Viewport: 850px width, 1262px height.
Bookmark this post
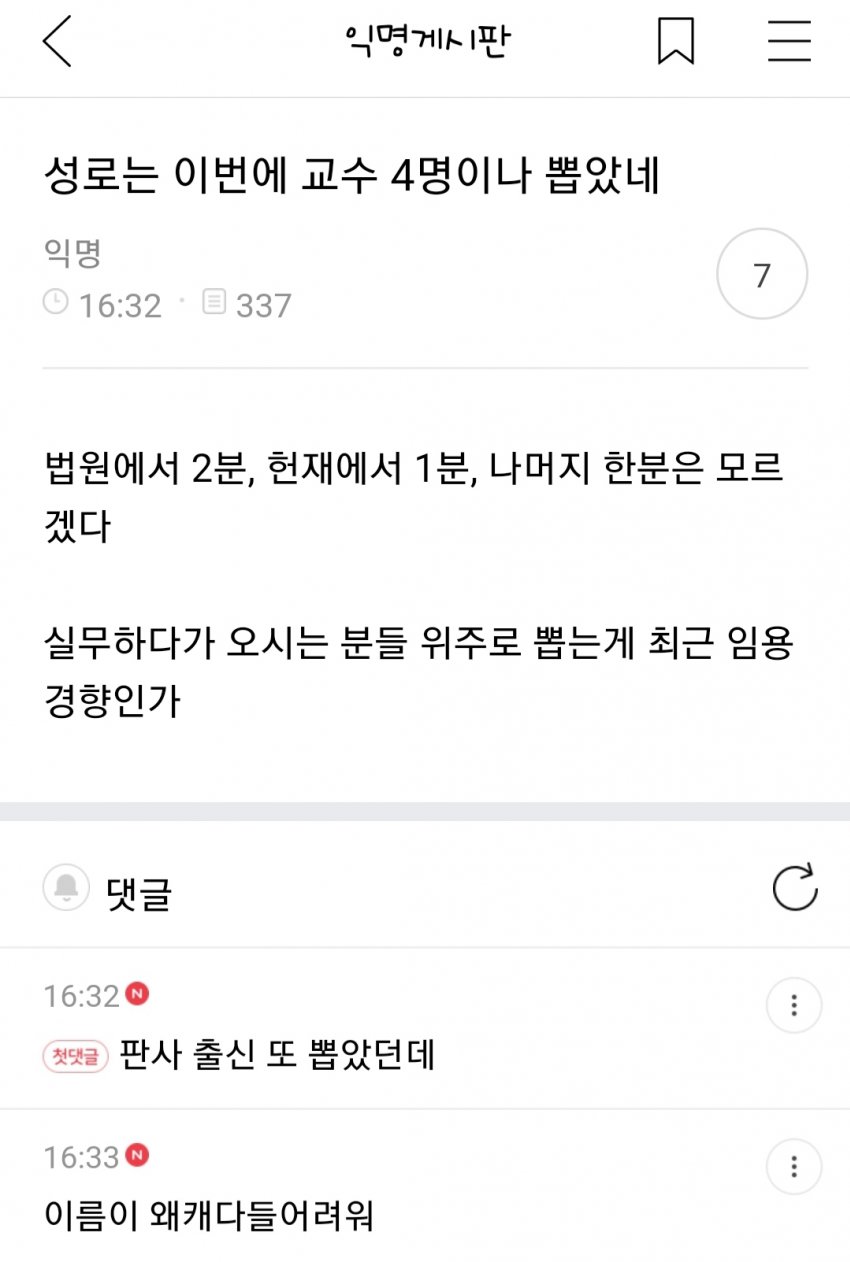(x=676, y=43)
